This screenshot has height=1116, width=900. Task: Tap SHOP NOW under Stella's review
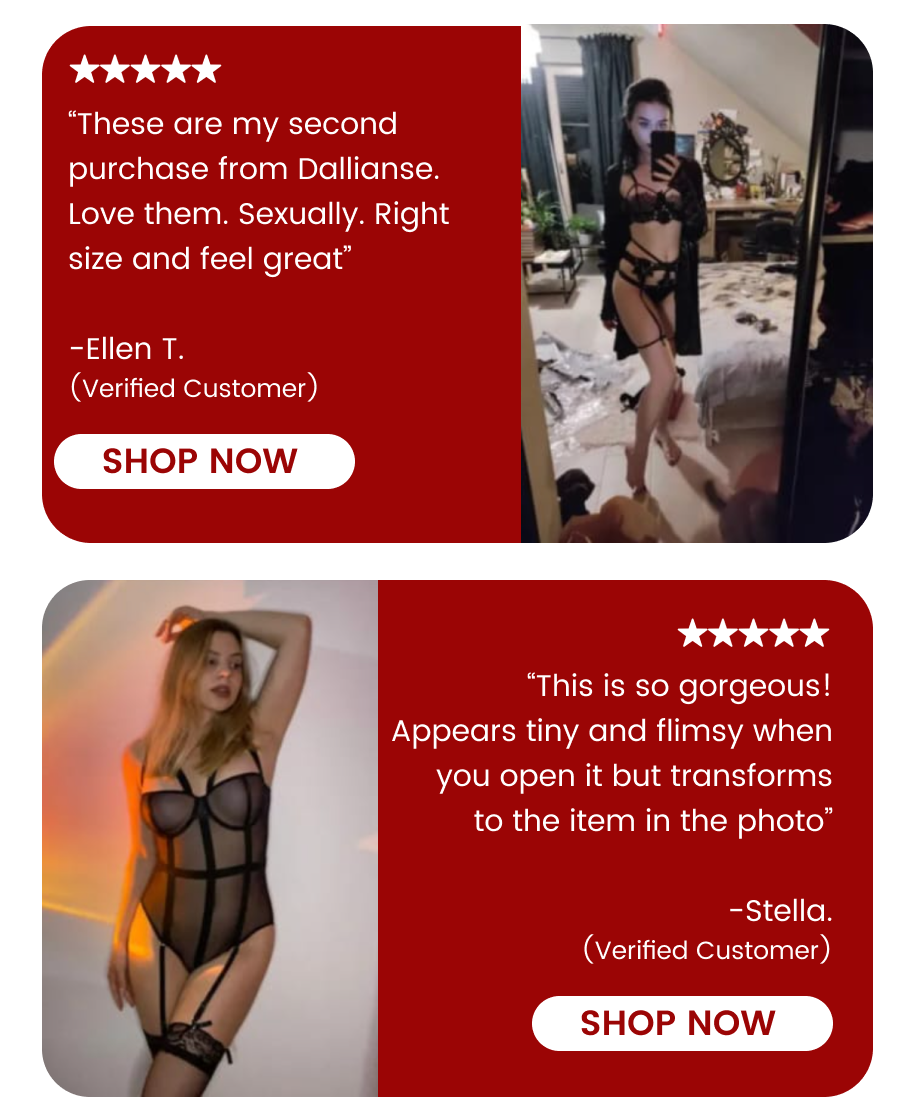point(681,1023)
